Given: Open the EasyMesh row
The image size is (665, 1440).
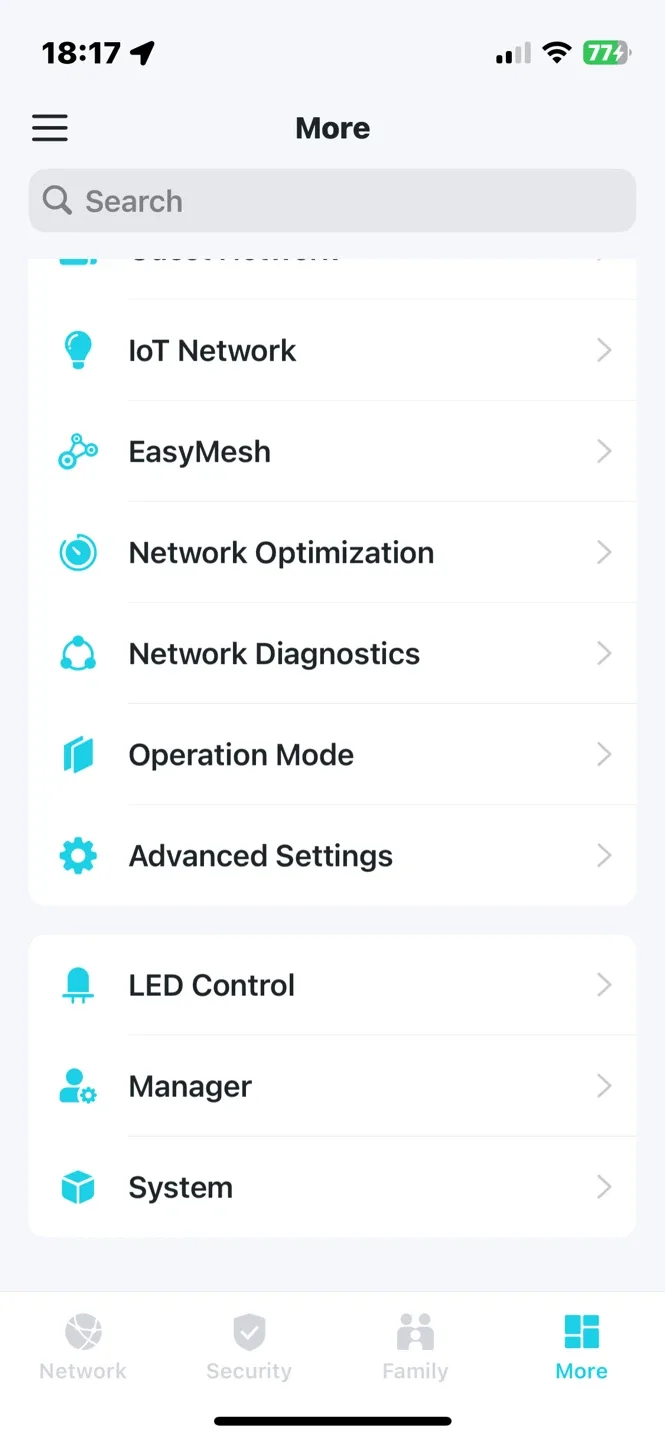Looking at the screenshot, I should (332, 451).
